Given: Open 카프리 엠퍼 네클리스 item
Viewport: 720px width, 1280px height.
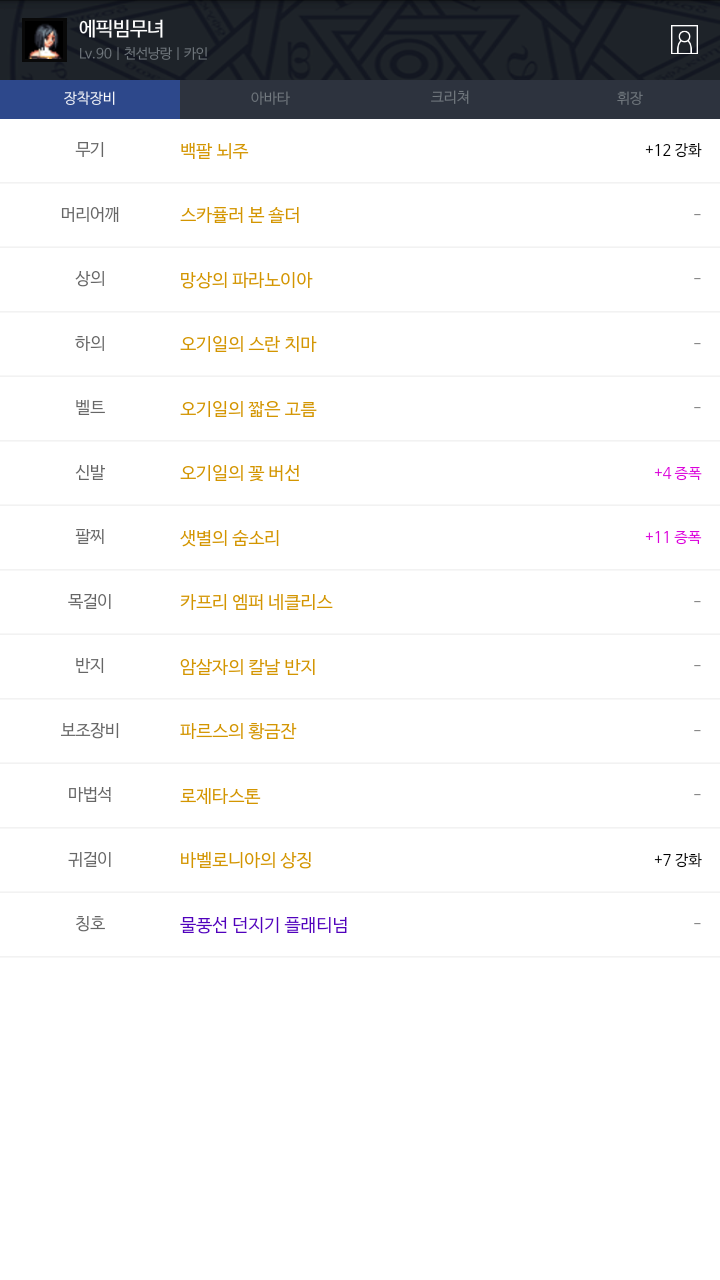Looking at the screenshot, I should coord(256,602).
